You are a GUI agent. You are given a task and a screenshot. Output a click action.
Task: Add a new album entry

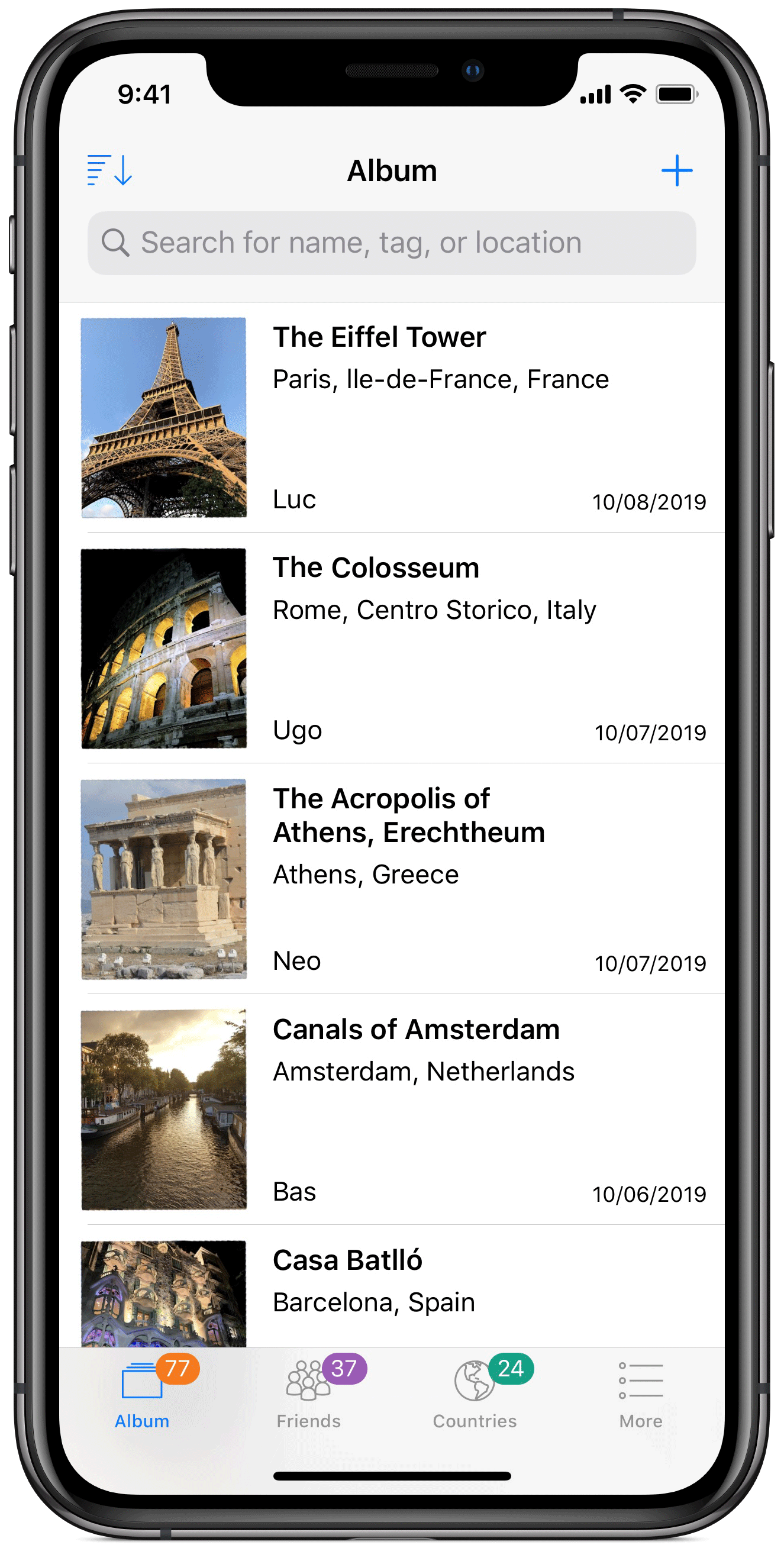(676, 170)
